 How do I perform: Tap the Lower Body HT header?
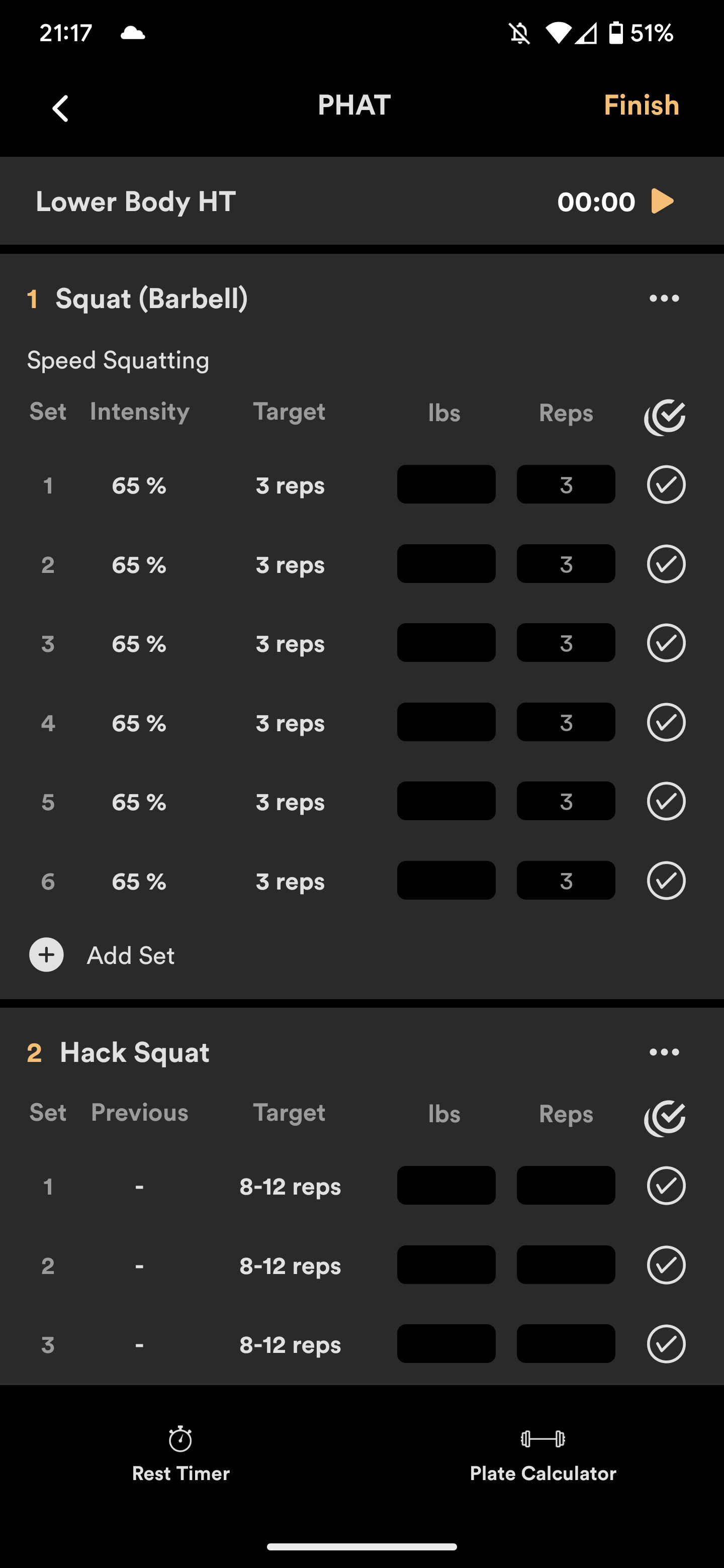tap(135, 202)
